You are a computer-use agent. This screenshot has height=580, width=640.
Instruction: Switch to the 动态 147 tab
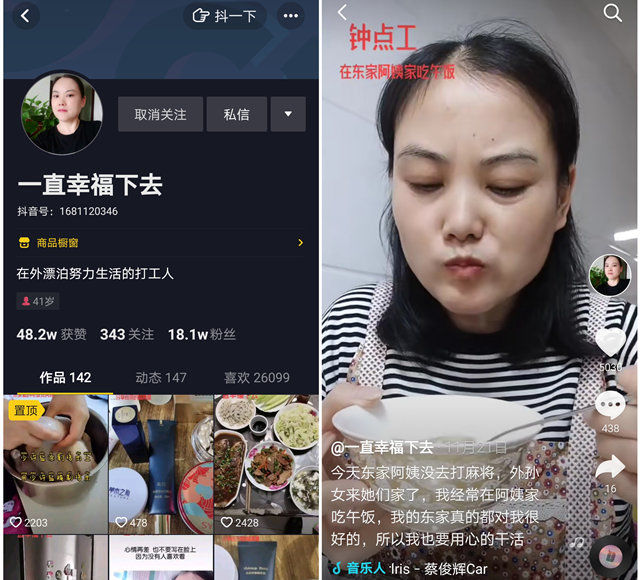(161, 377)
